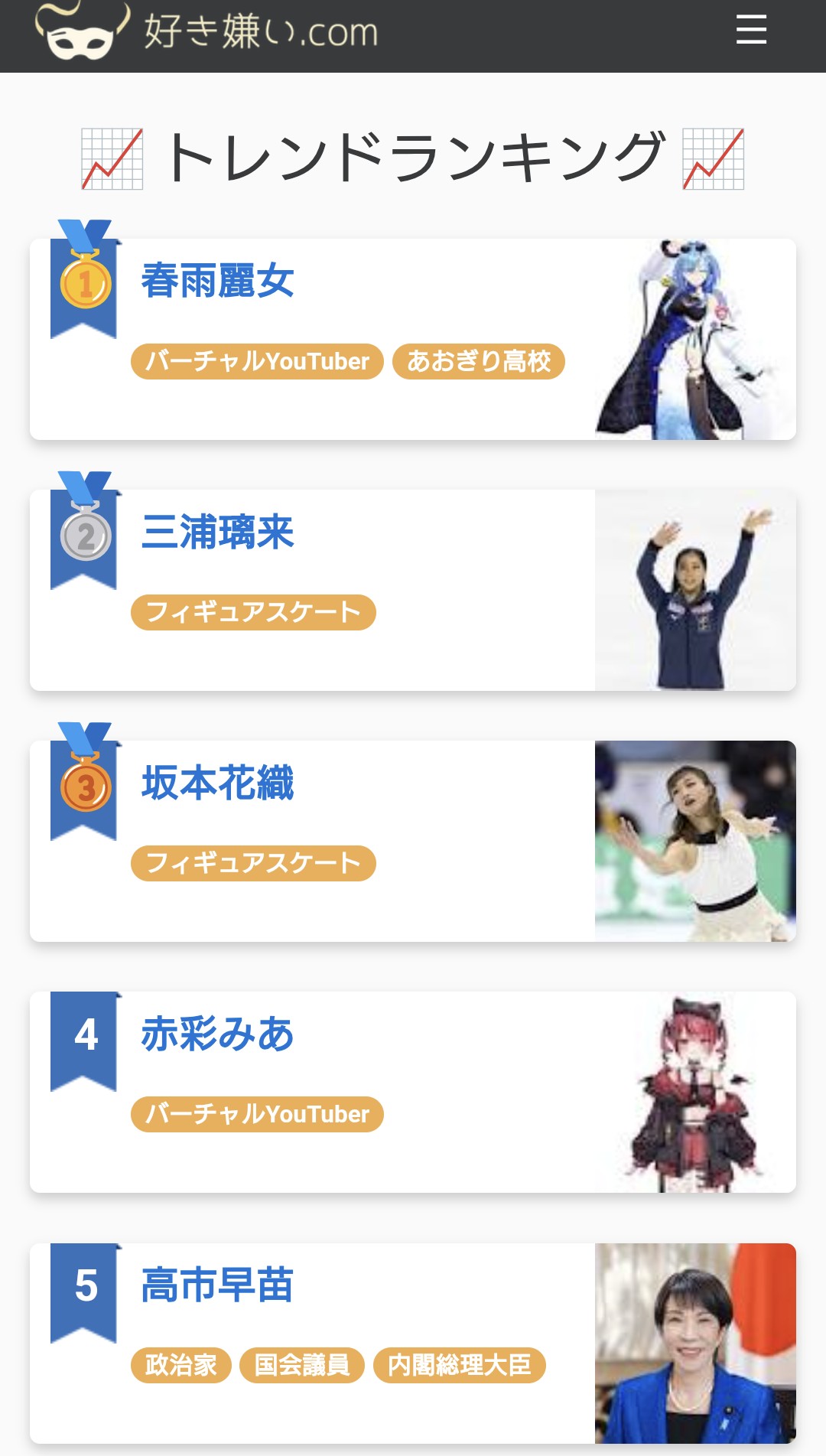
Task: Tap フィギュアスケート tag under 三浦璃来
Action: click(x=253, y=612)
